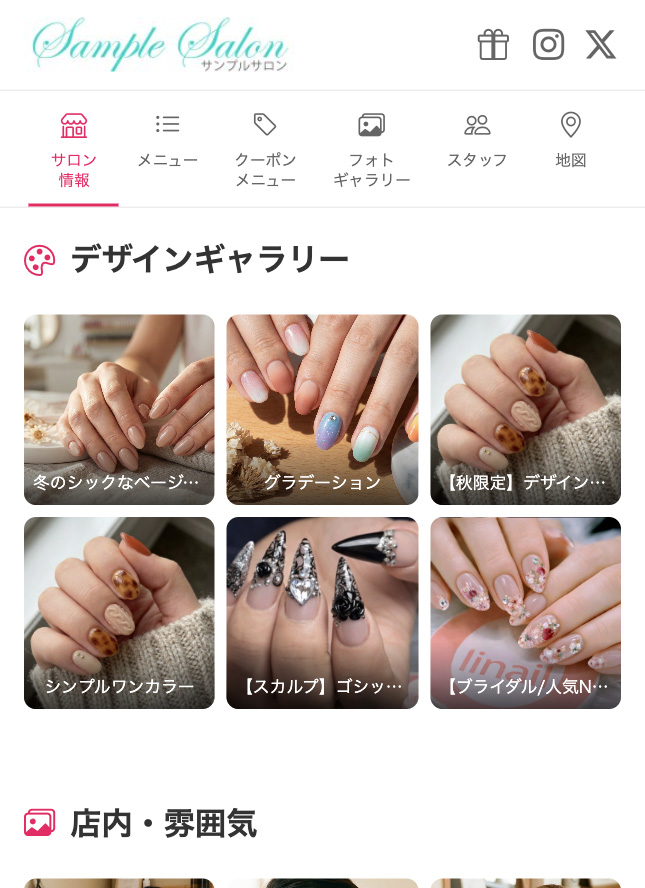Image resolution: width=645 pixels, height=888 pixels.
Task: Open the 【スカルプ】ゴシッ… design
Action: pyautogui.click(x=322, y=612)
